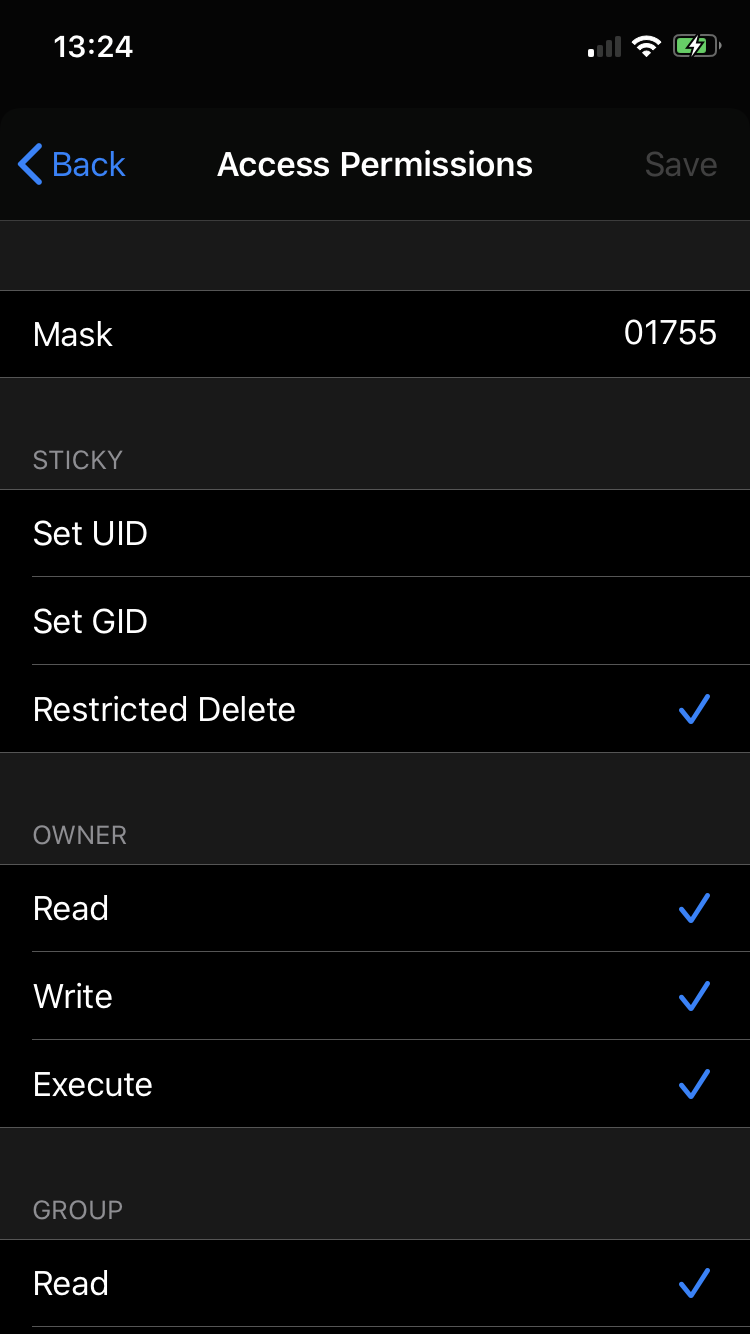
Task: Toggle Owner Execute permission
Action: 375,1084
